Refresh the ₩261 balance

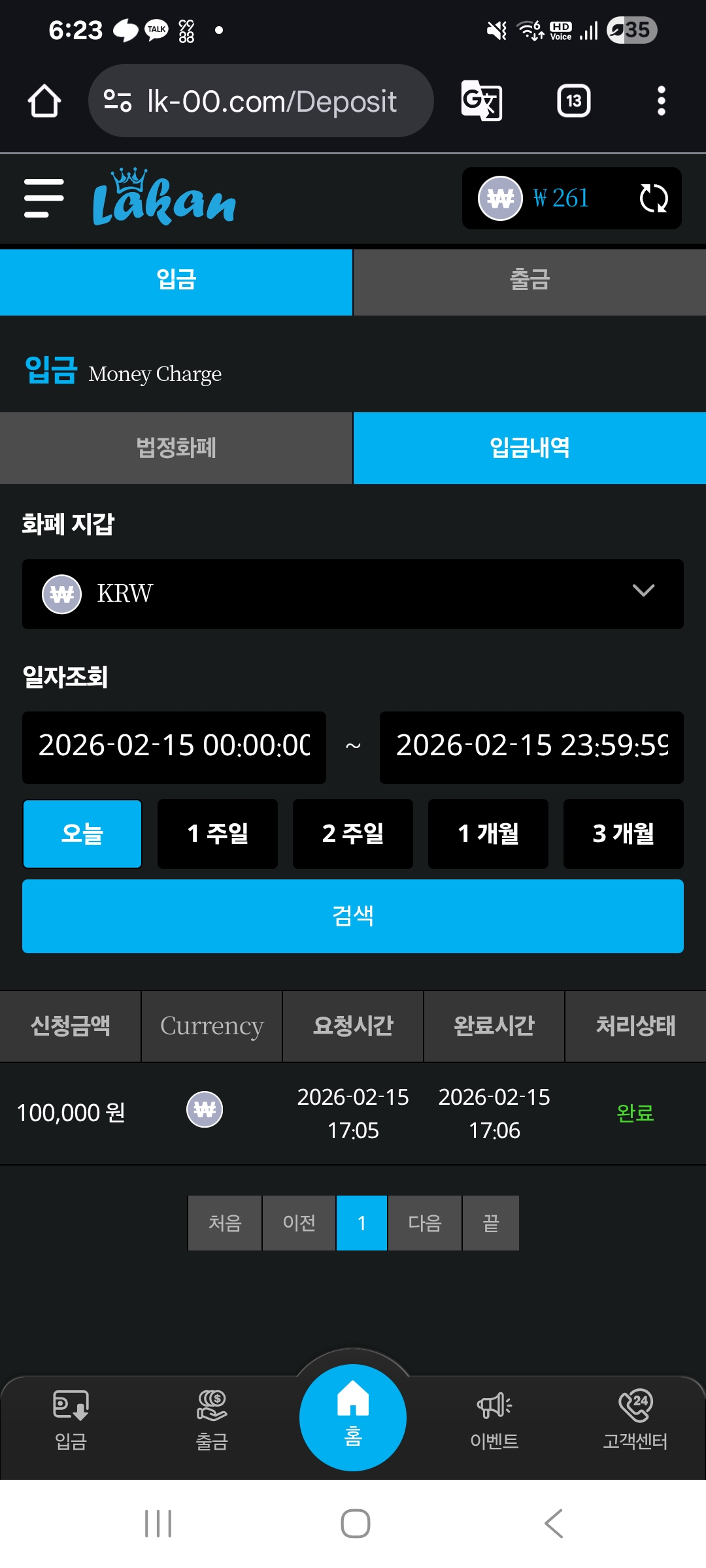653,198
